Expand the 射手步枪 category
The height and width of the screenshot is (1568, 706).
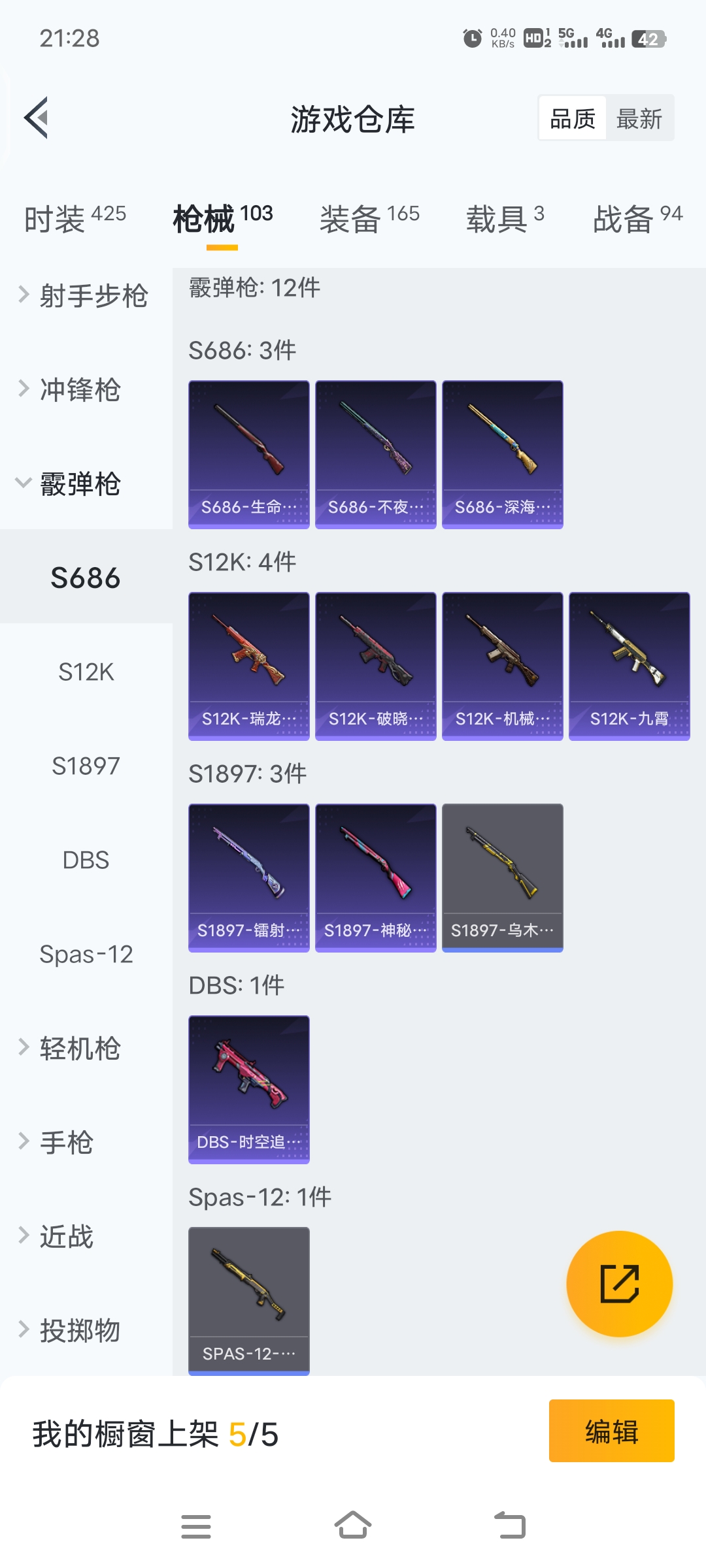point(85,296)
